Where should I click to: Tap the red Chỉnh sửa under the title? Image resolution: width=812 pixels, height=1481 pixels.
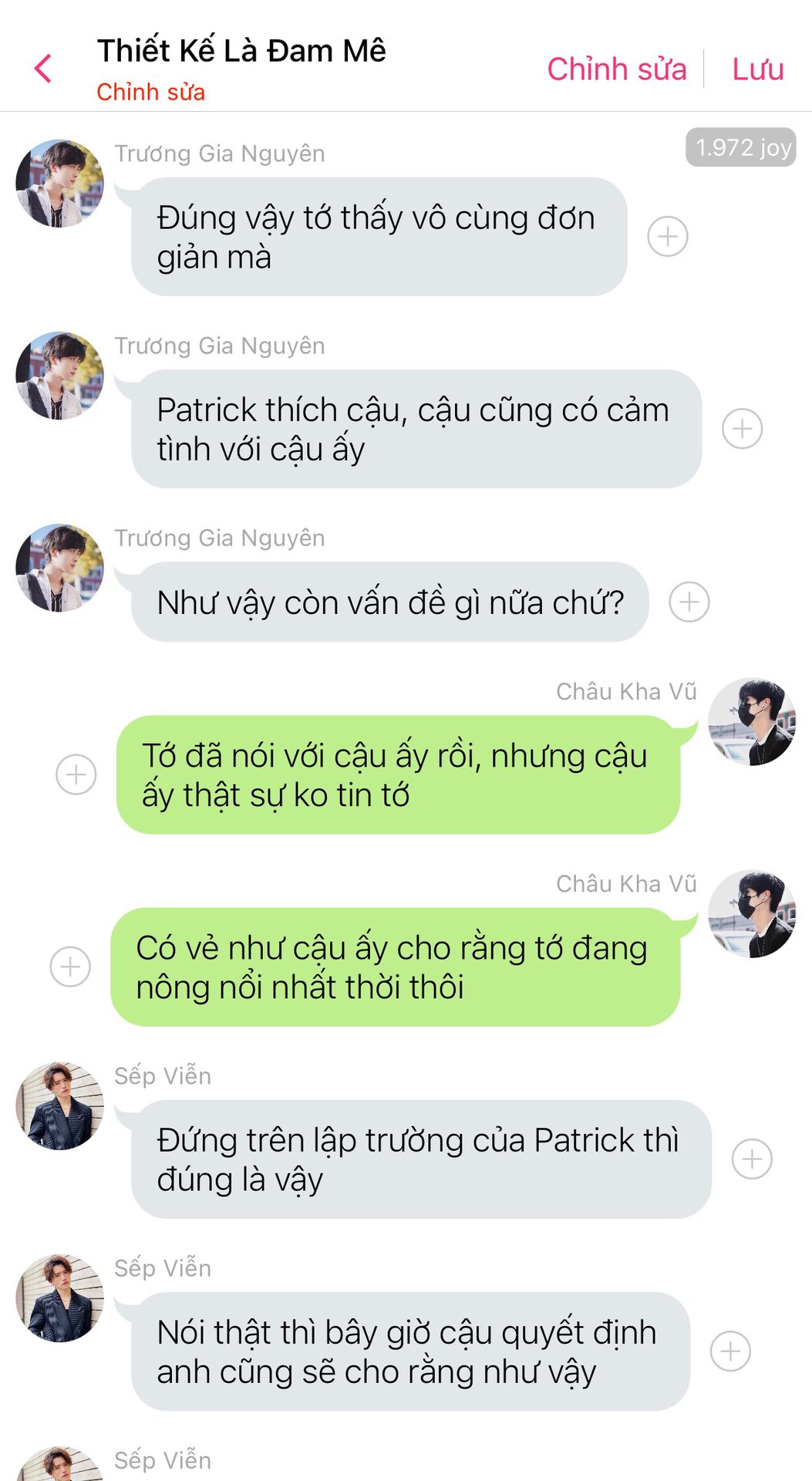coord(151,92)
